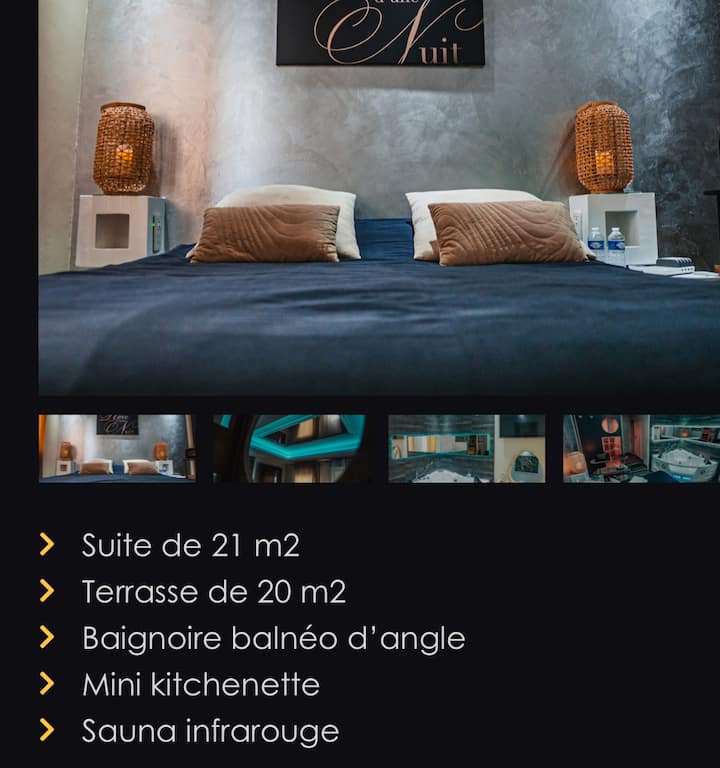
Task: Show the turquoise-lit ceiling thumbnail
Action: coord(291,448)
